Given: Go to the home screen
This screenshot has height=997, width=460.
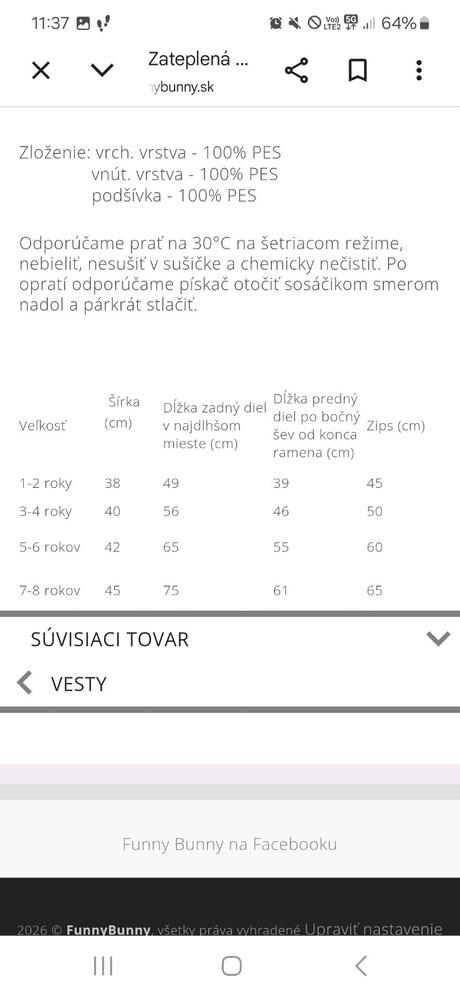Looking at the screenshot, I should click(x=231, y=966).
